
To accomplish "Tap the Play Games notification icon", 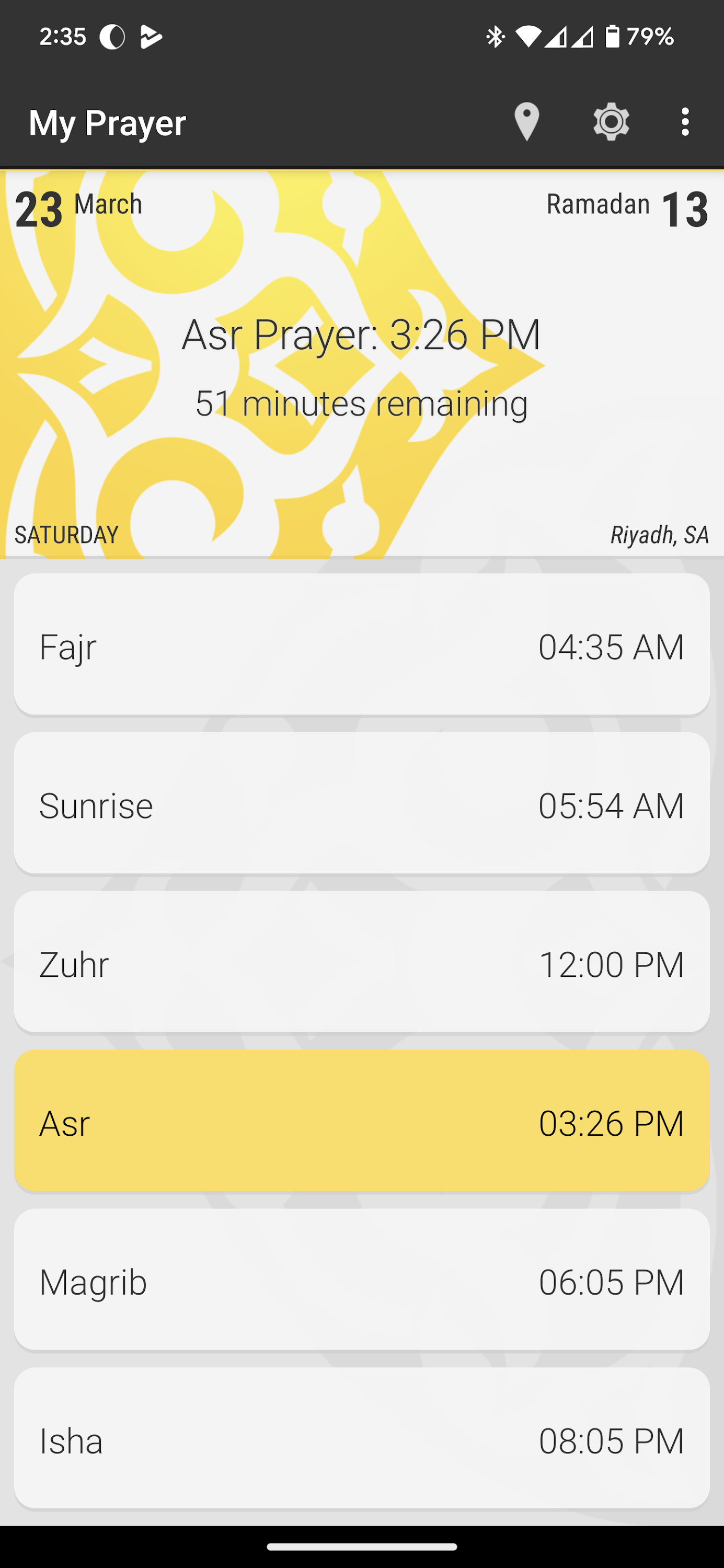I will click(x=151, y=37).
